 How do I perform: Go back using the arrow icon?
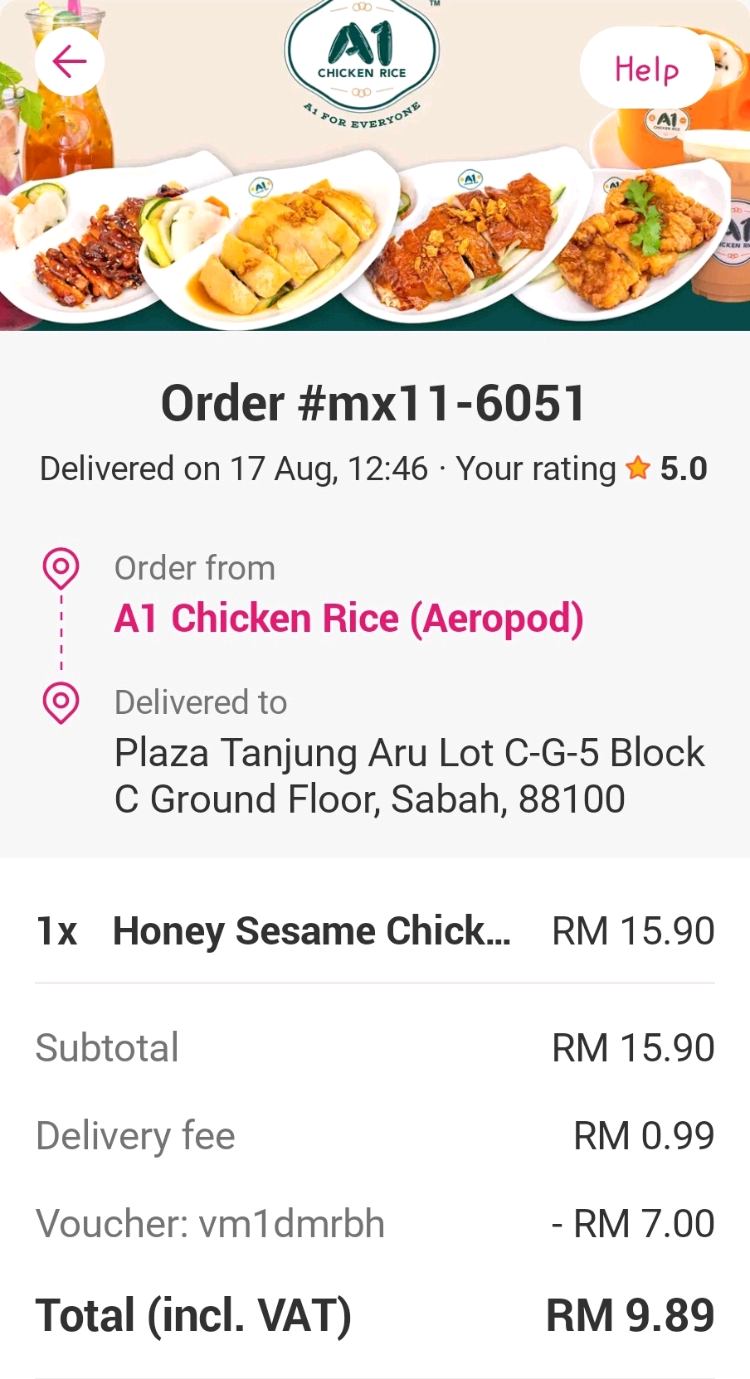pos(69,62)
